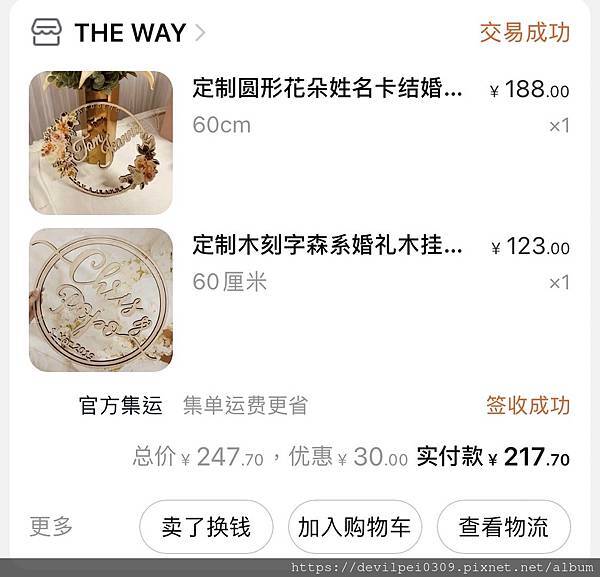This screenshot has height=577, width=600.
Task: View shipping with 查看物流 button
Action: pyautogui.click(x=503, y=527)
